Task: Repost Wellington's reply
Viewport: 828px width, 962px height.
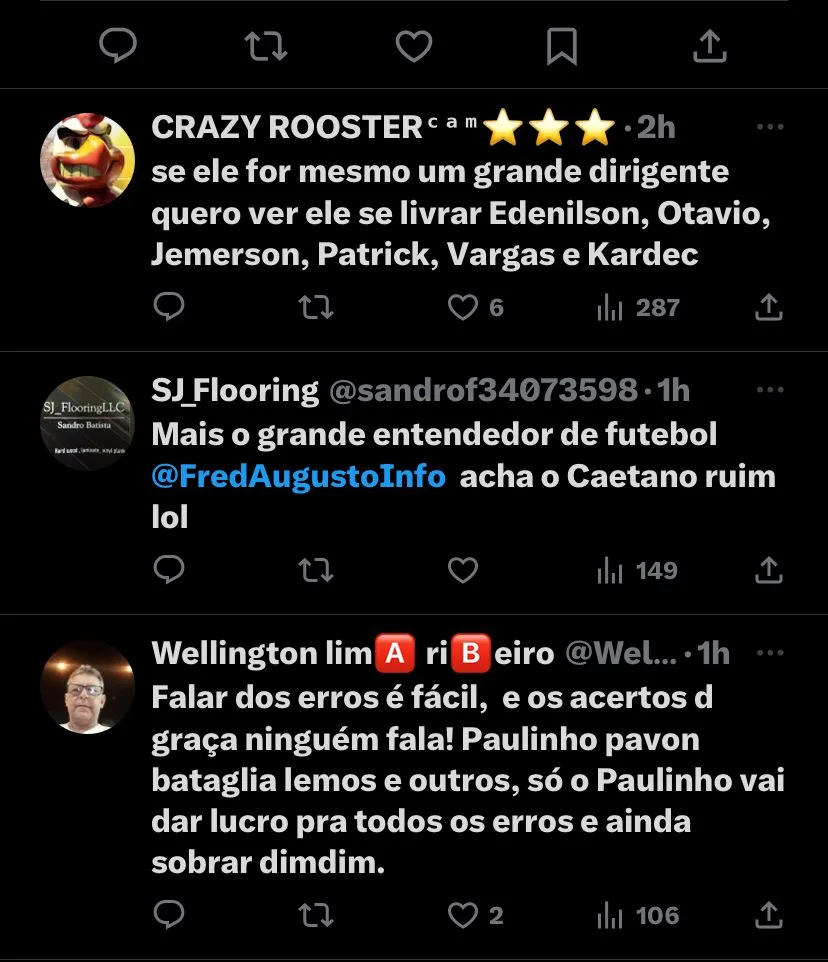Action: [x=316, y=915]
